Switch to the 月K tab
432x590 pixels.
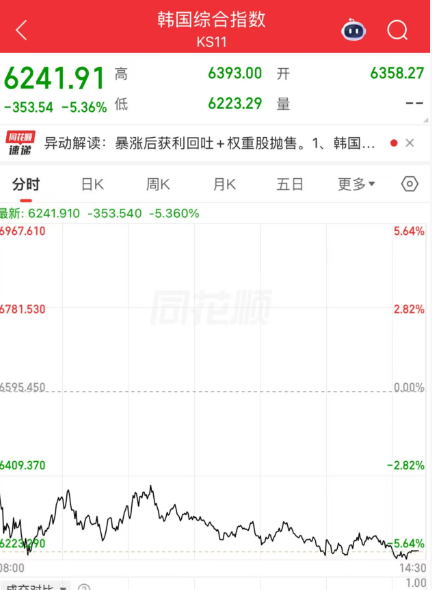224,184
